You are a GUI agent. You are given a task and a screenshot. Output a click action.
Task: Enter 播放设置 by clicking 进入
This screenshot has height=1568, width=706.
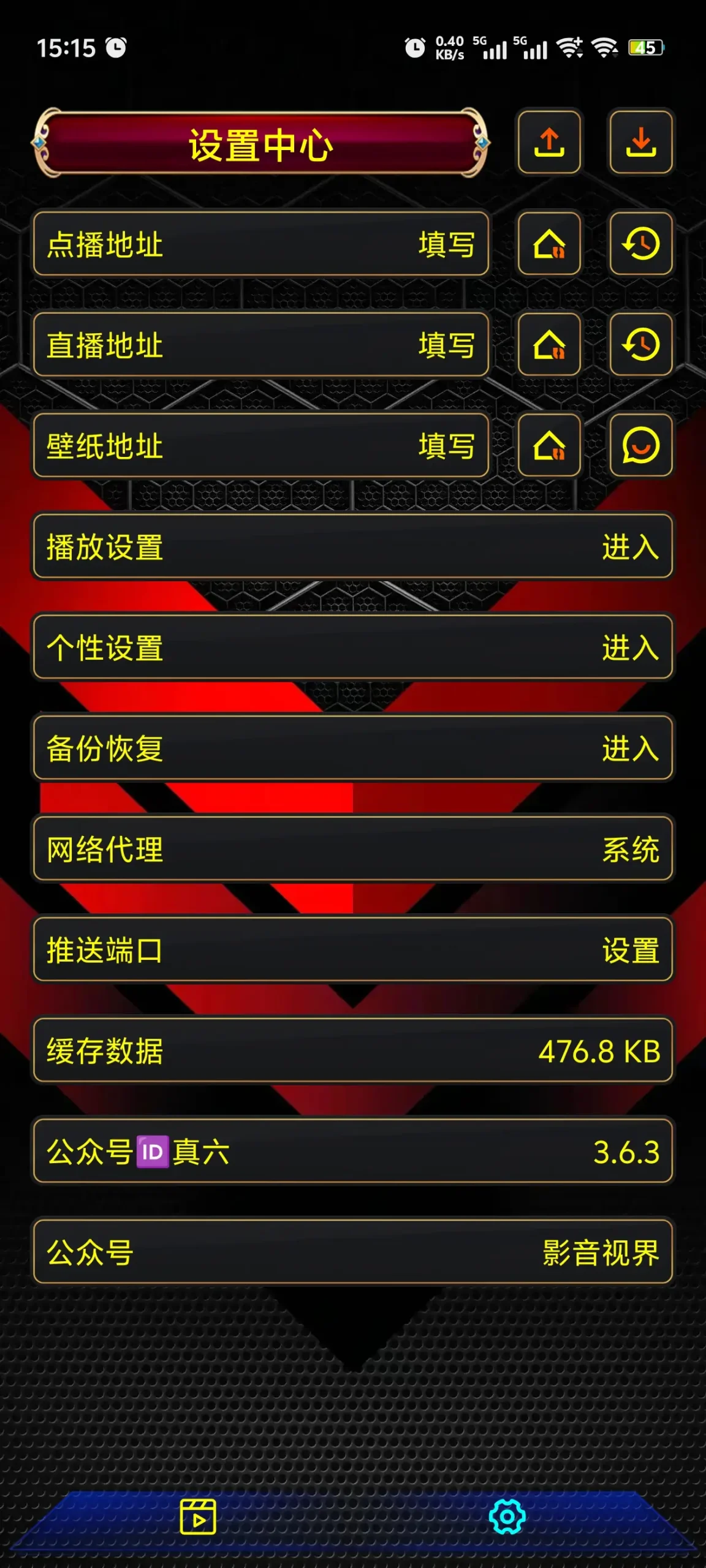630,548
